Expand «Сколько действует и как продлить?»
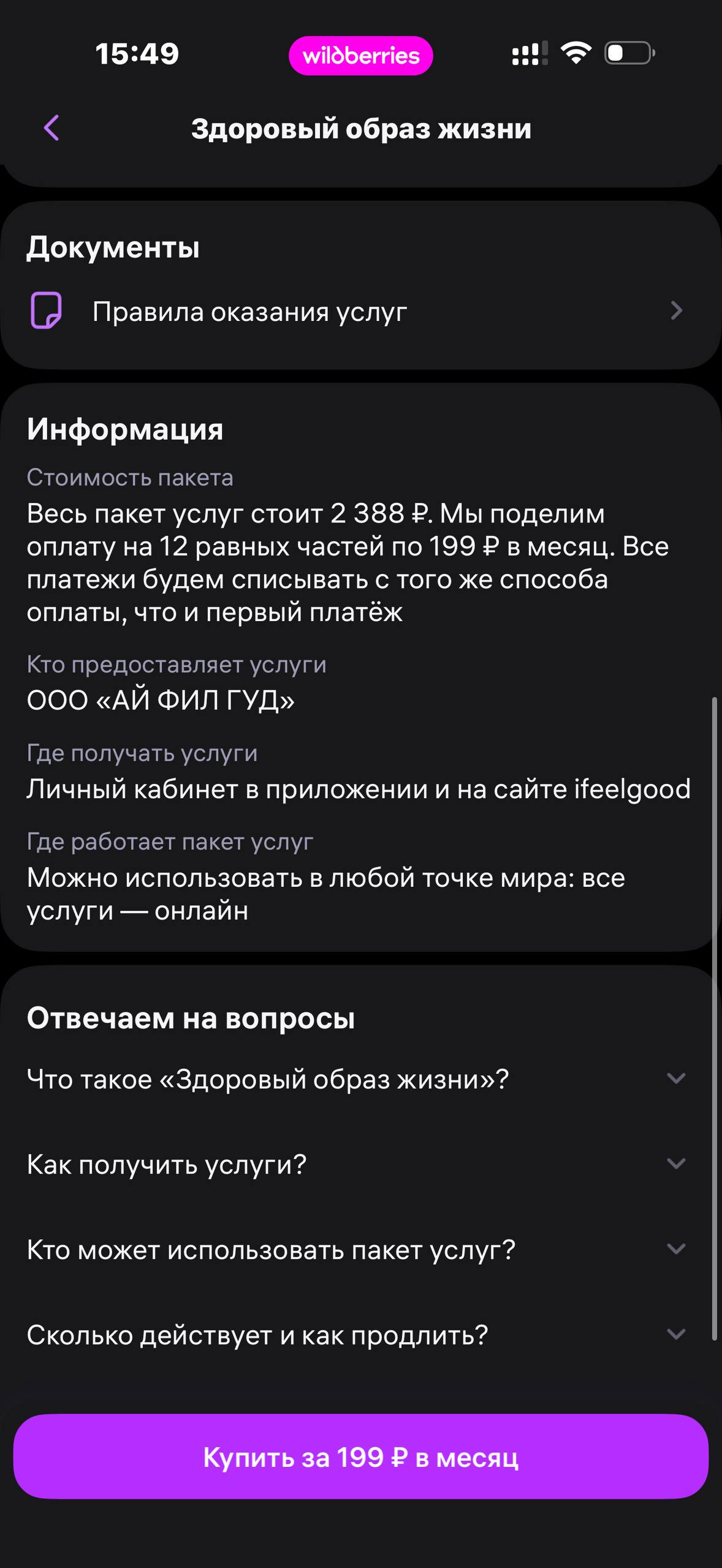The height and width of the screenshot is (1568, 722). [x=360, y=1335]
